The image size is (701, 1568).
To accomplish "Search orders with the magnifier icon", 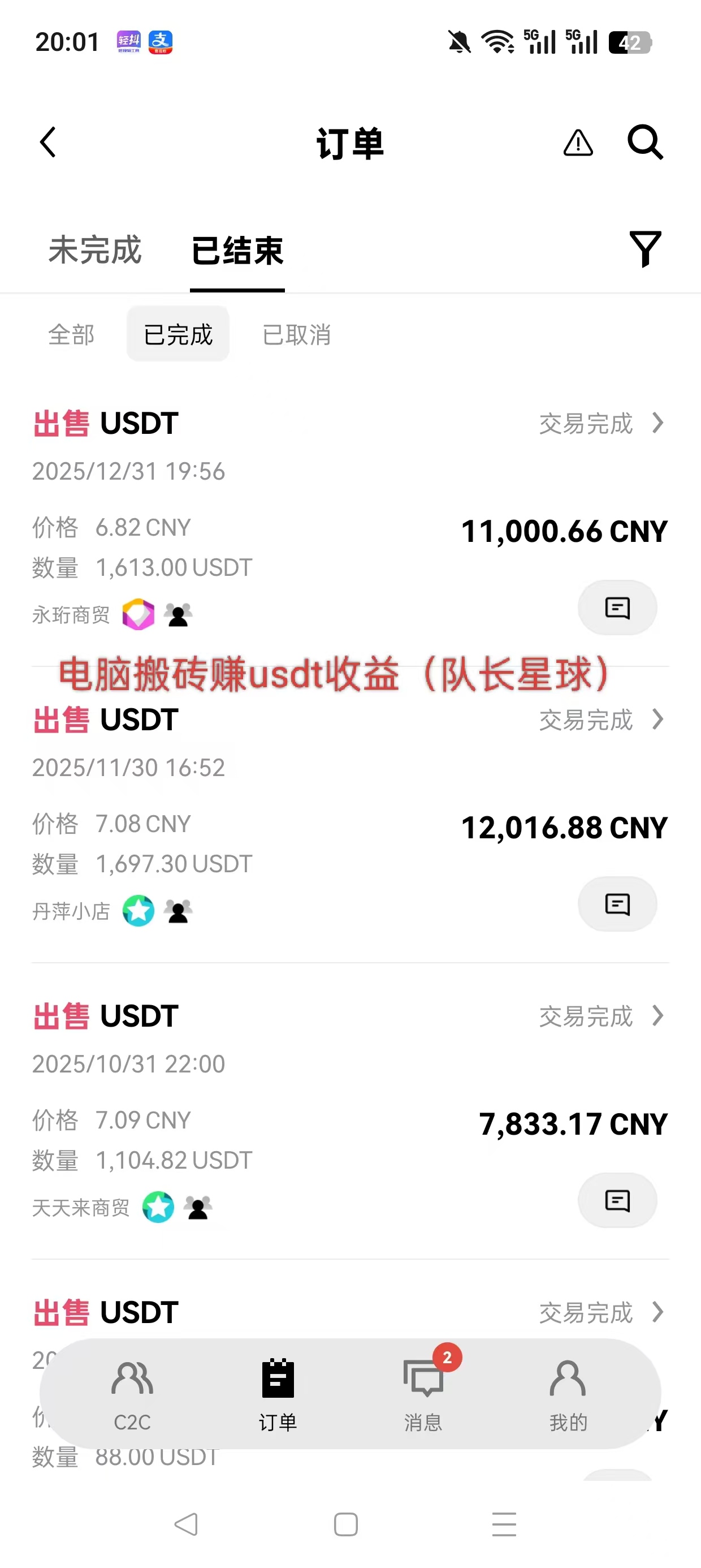I will (645, 143).
